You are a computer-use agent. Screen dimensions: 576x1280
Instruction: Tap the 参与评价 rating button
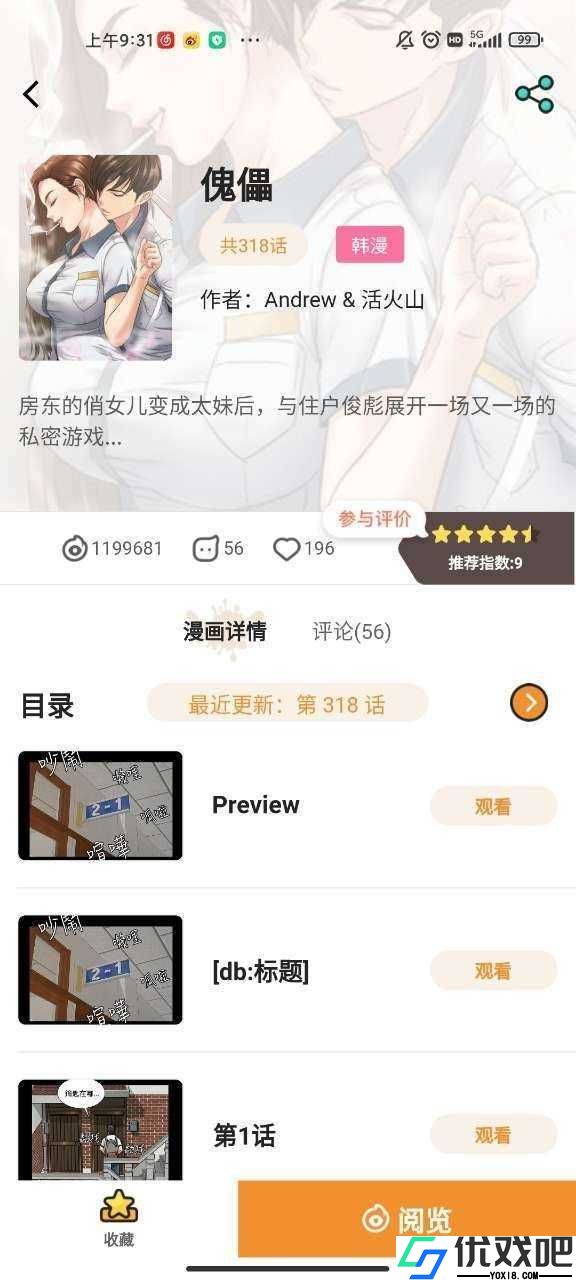[x=374, y=519]
